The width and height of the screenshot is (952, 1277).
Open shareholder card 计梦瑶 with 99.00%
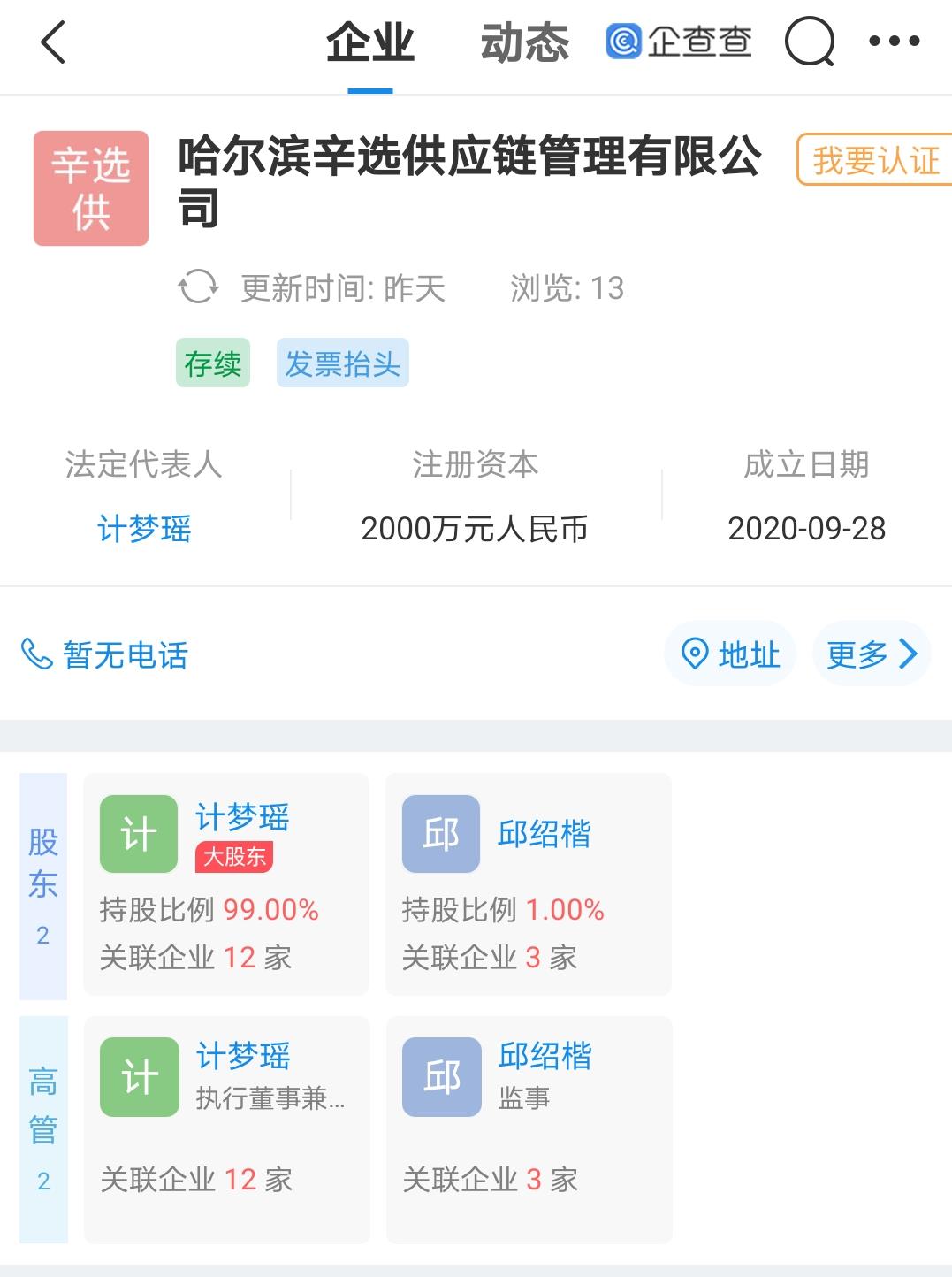pos(225,883)
